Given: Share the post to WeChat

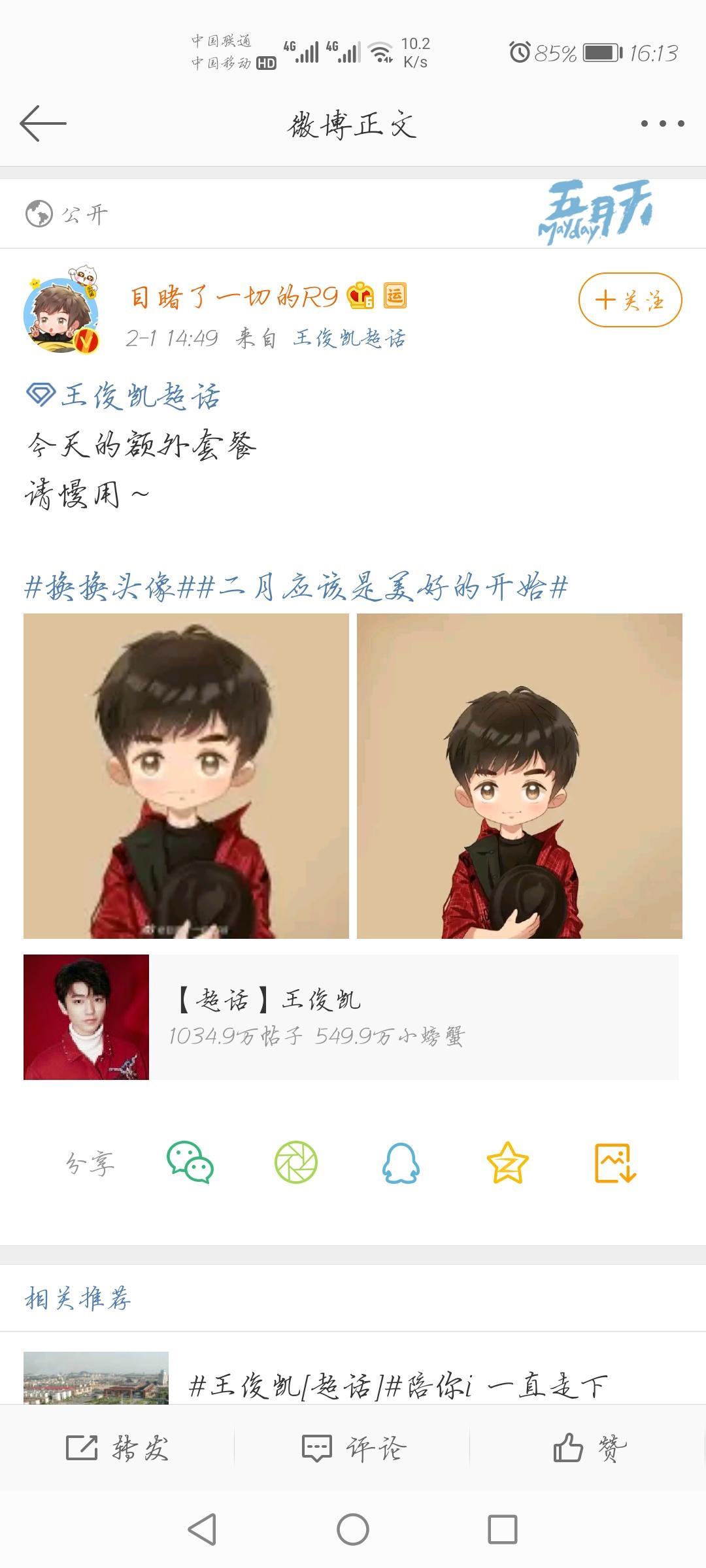Looking at the screenshot, I should [190, 1162].
